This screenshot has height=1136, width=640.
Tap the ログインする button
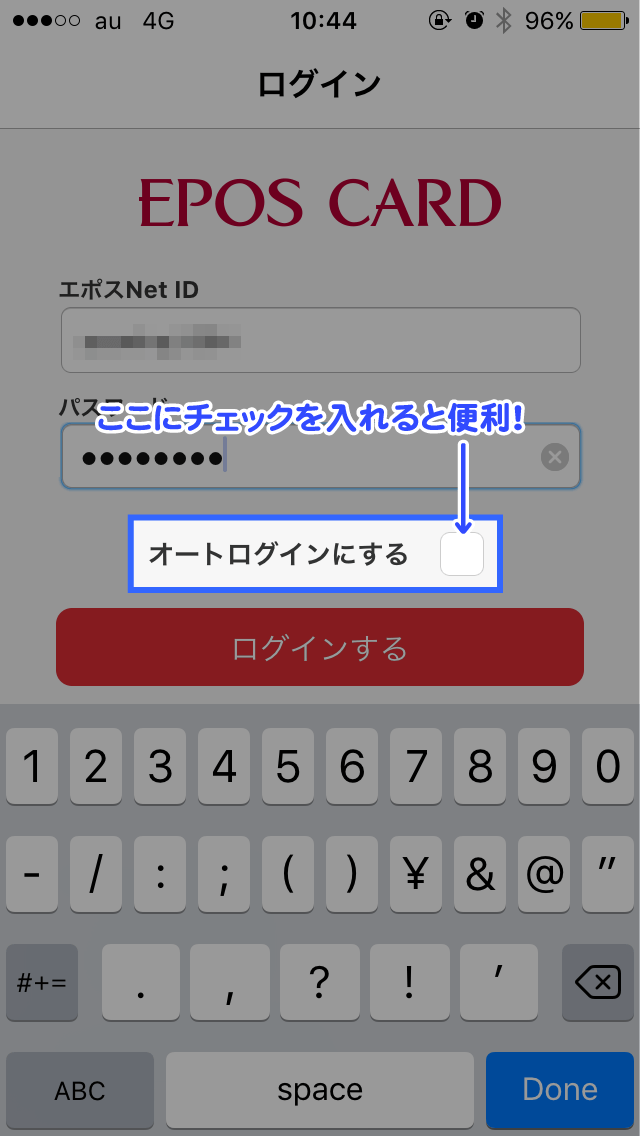[x=320, y=647]
